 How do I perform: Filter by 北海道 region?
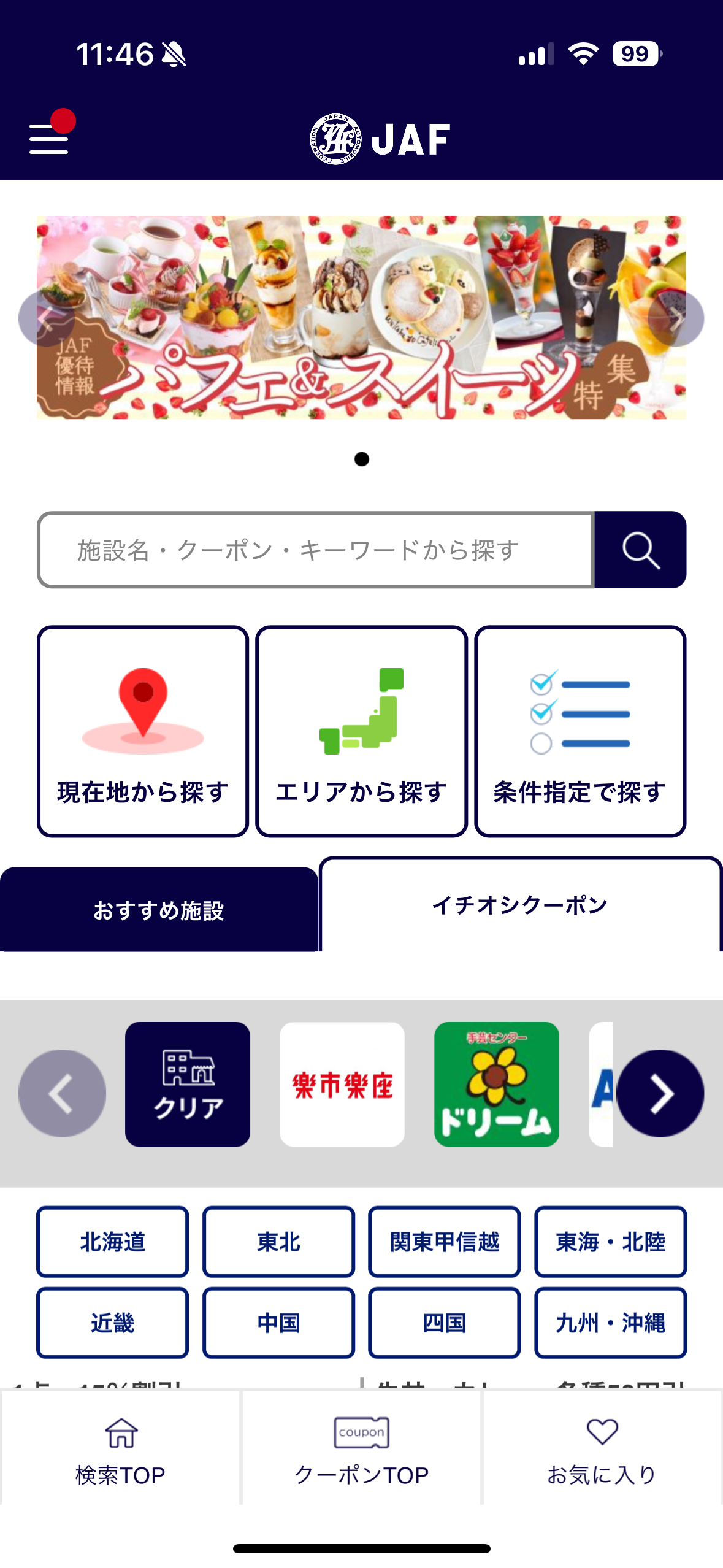coord(113,1242)
